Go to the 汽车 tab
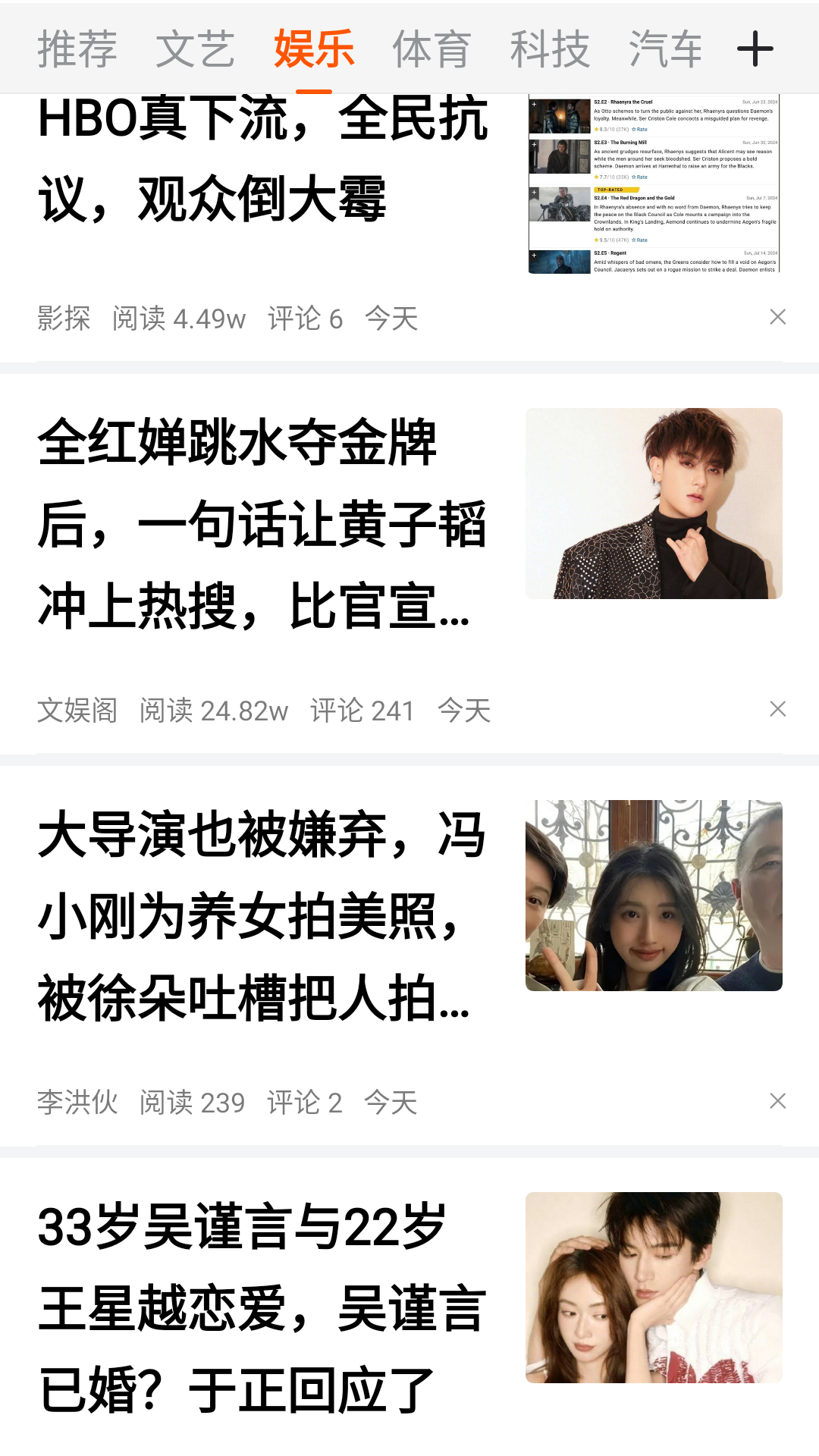Viewport: 819px width, 1456px height. click(665, 49)
